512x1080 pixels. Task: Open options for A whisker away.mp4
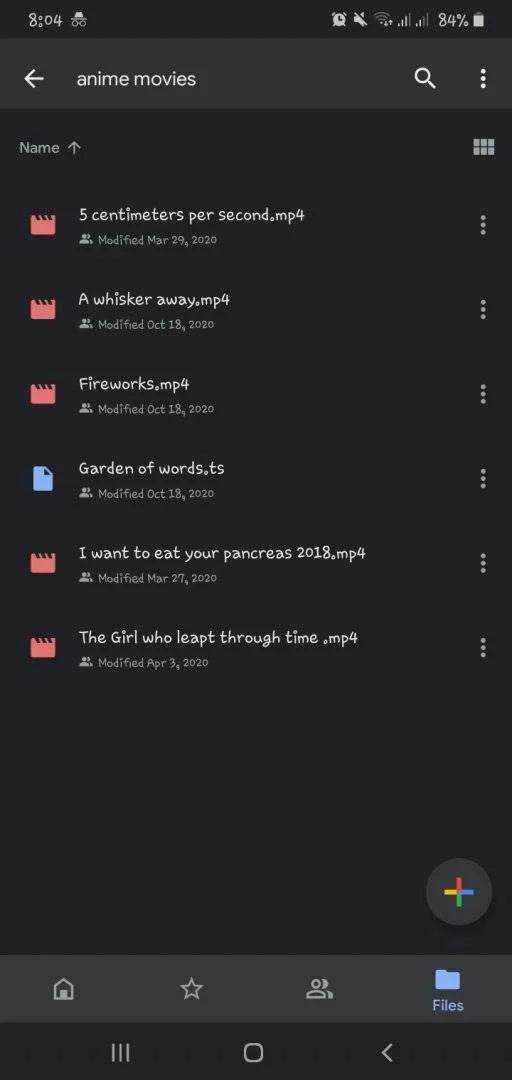click(x=483, y=309)
